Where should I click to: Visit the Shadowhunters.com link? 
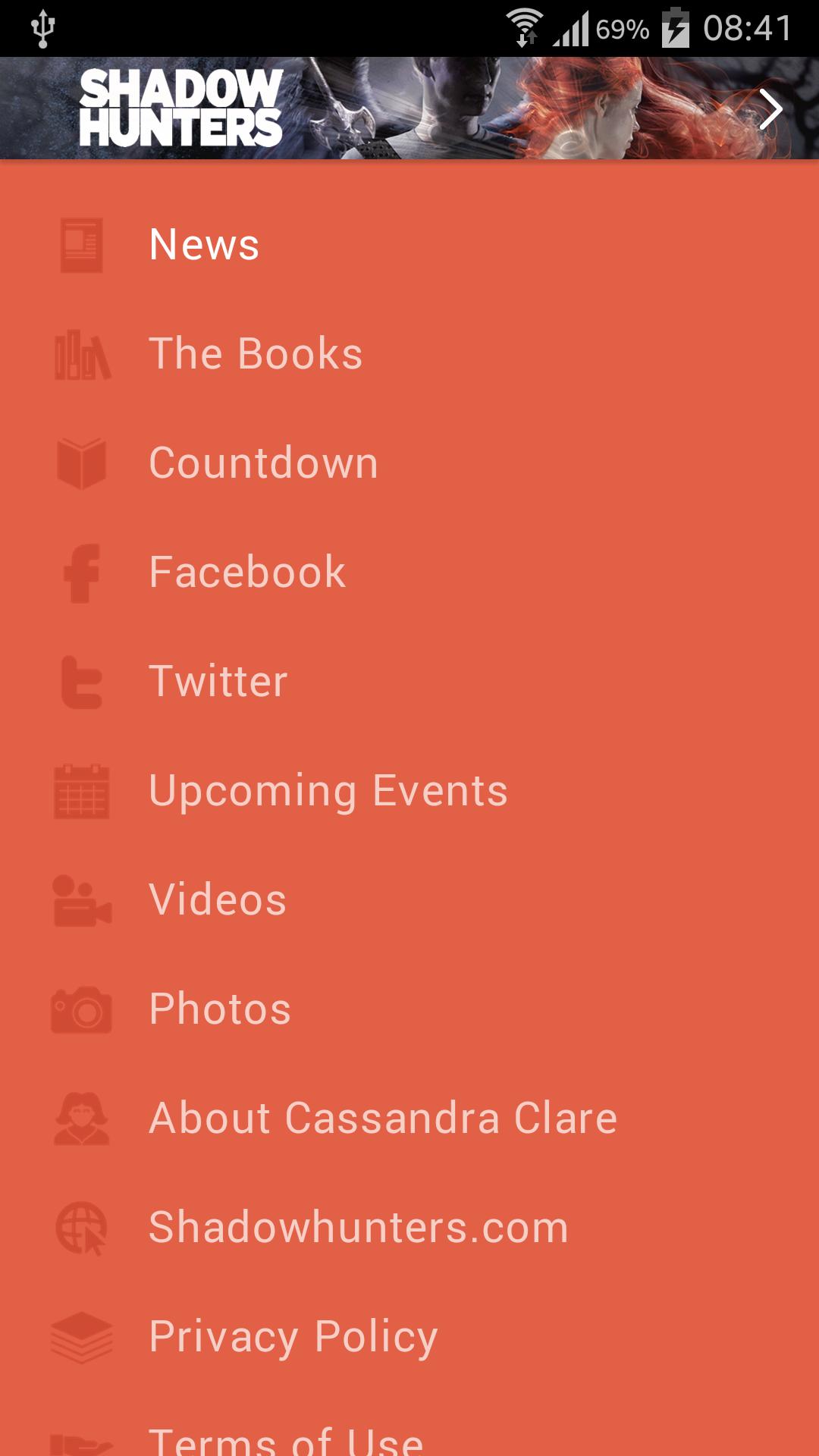click(x=358, y=1227)
